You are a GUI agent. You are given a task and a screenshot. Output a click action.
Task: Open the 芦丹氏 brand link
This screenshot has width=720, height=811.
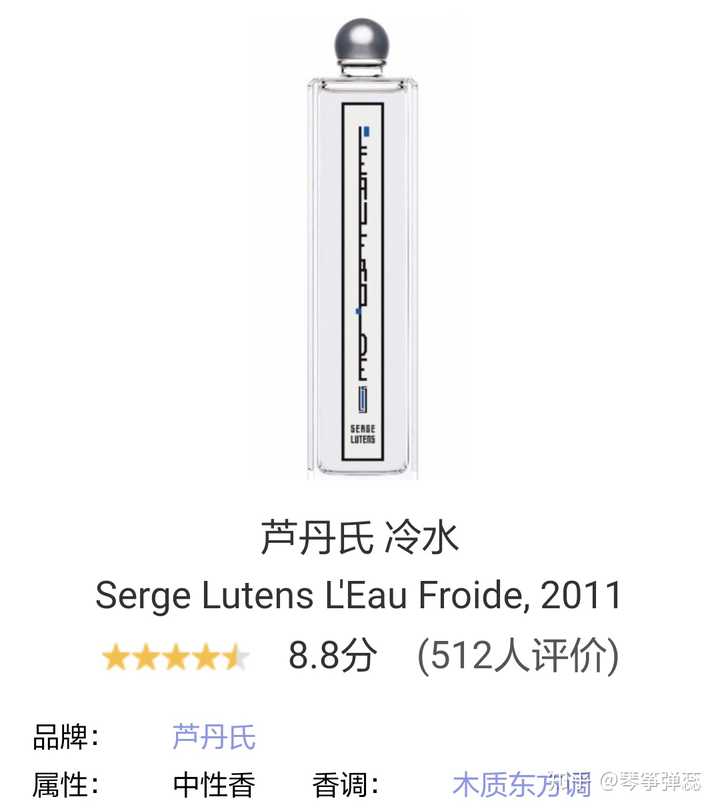pyautogui.click(x=214, y=737)
